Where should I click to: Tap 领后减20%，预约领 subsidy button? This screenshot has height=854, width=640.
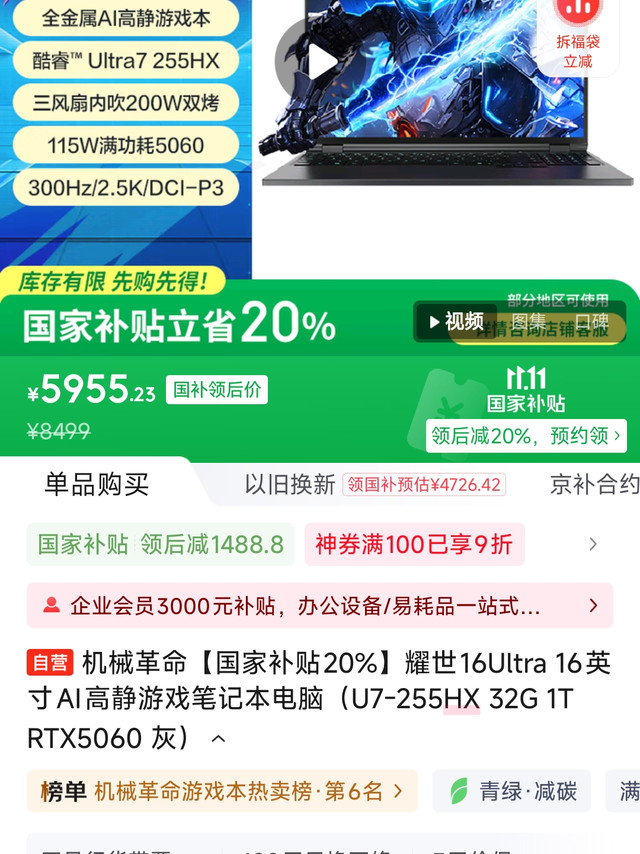(527, 436)
